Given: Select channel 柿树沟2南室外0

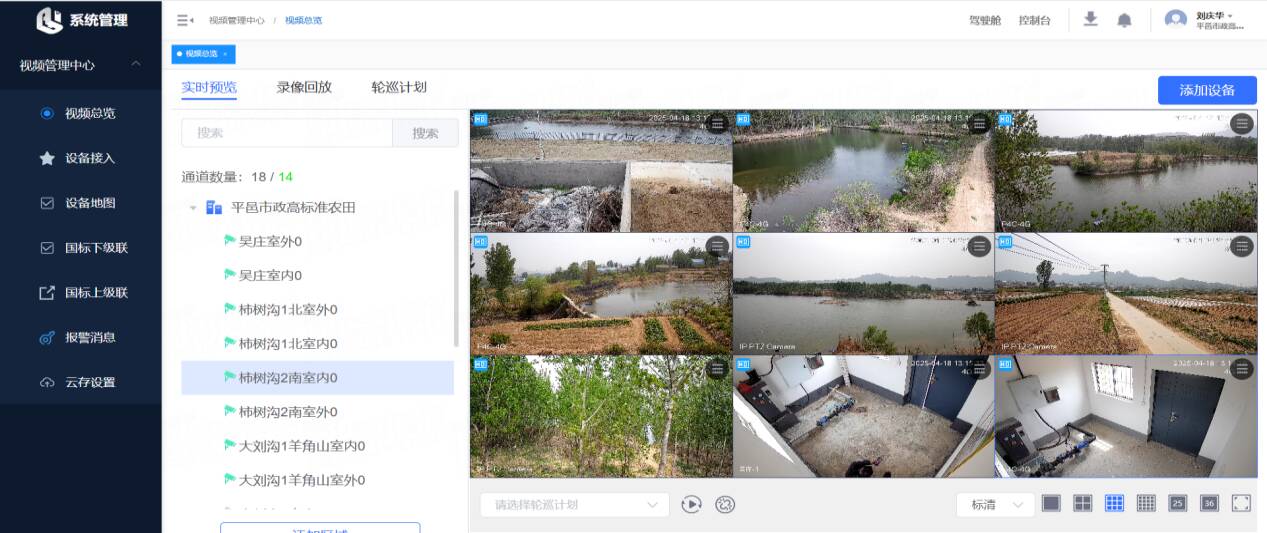Looking at the screenshot, I should click(x=288, y=412).
